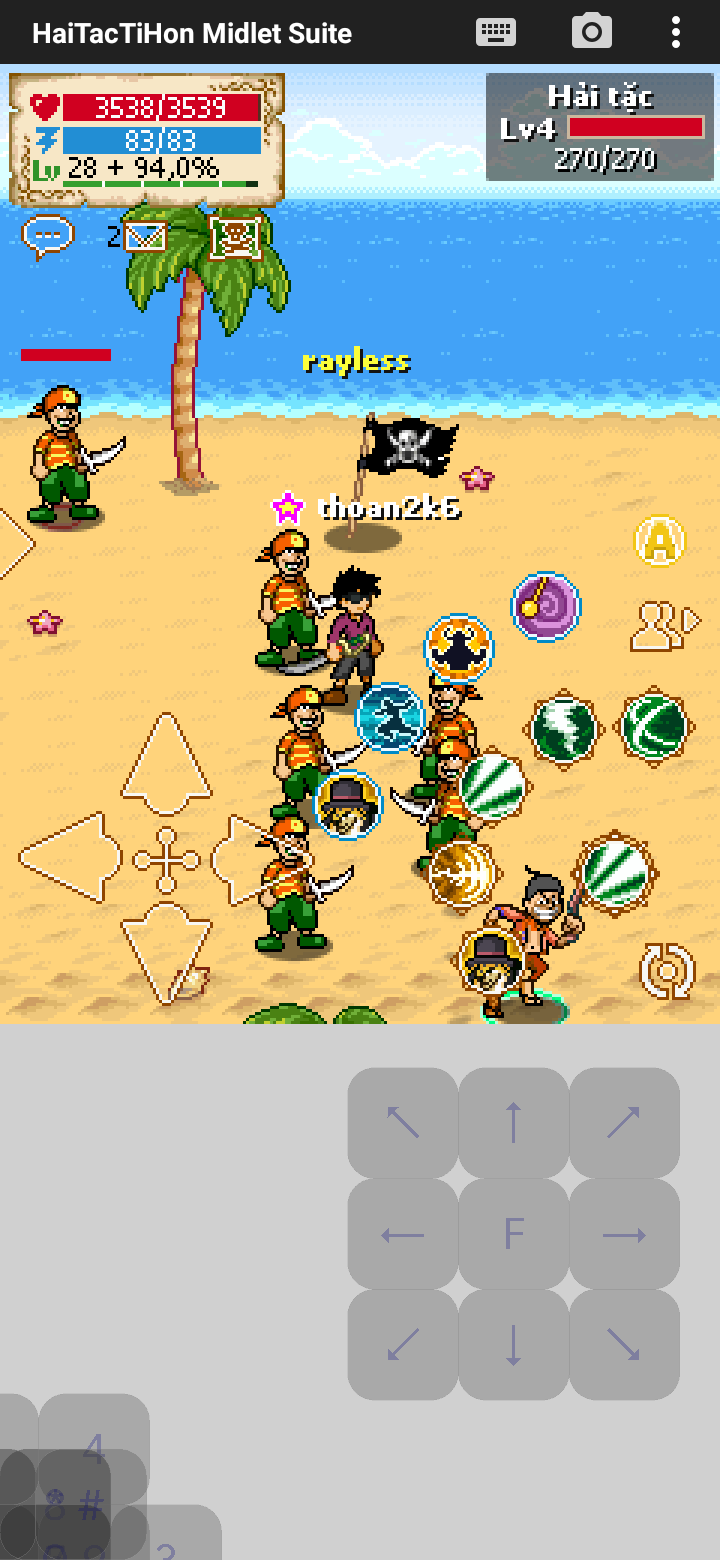Screen dimensions: 720x1560
Task: Open the chat speech bubble
Action: 47,236
